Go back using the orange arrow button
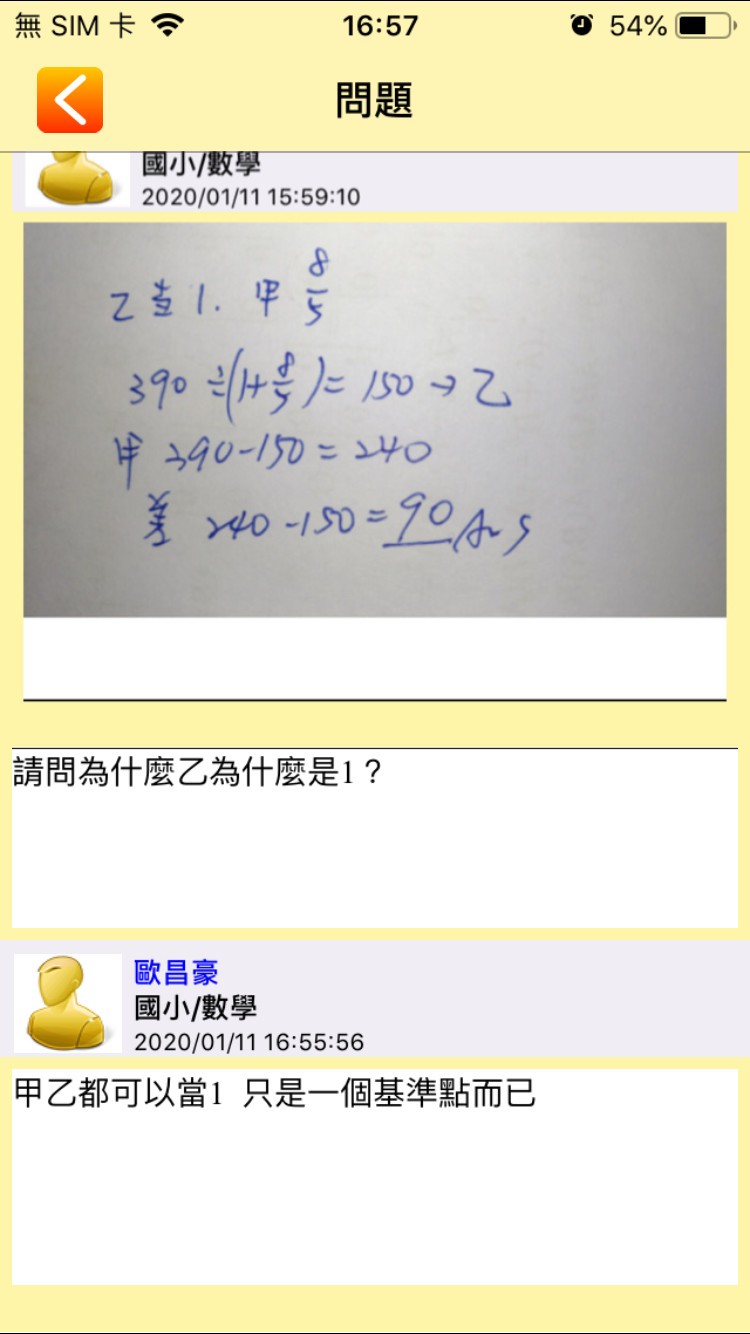 70,100
